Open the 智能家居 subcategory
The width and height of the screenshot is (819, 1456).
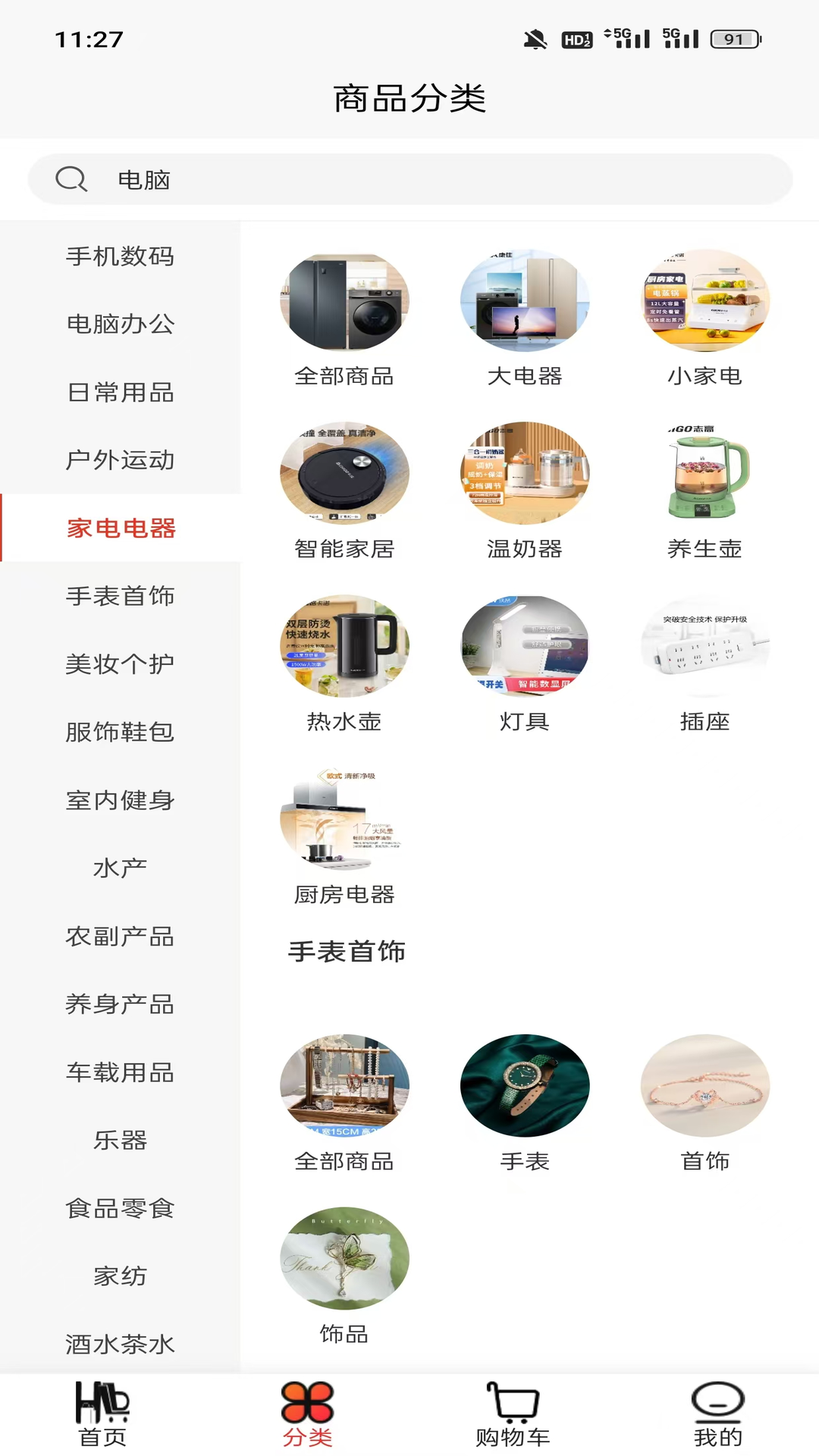(x=344, y=491)
